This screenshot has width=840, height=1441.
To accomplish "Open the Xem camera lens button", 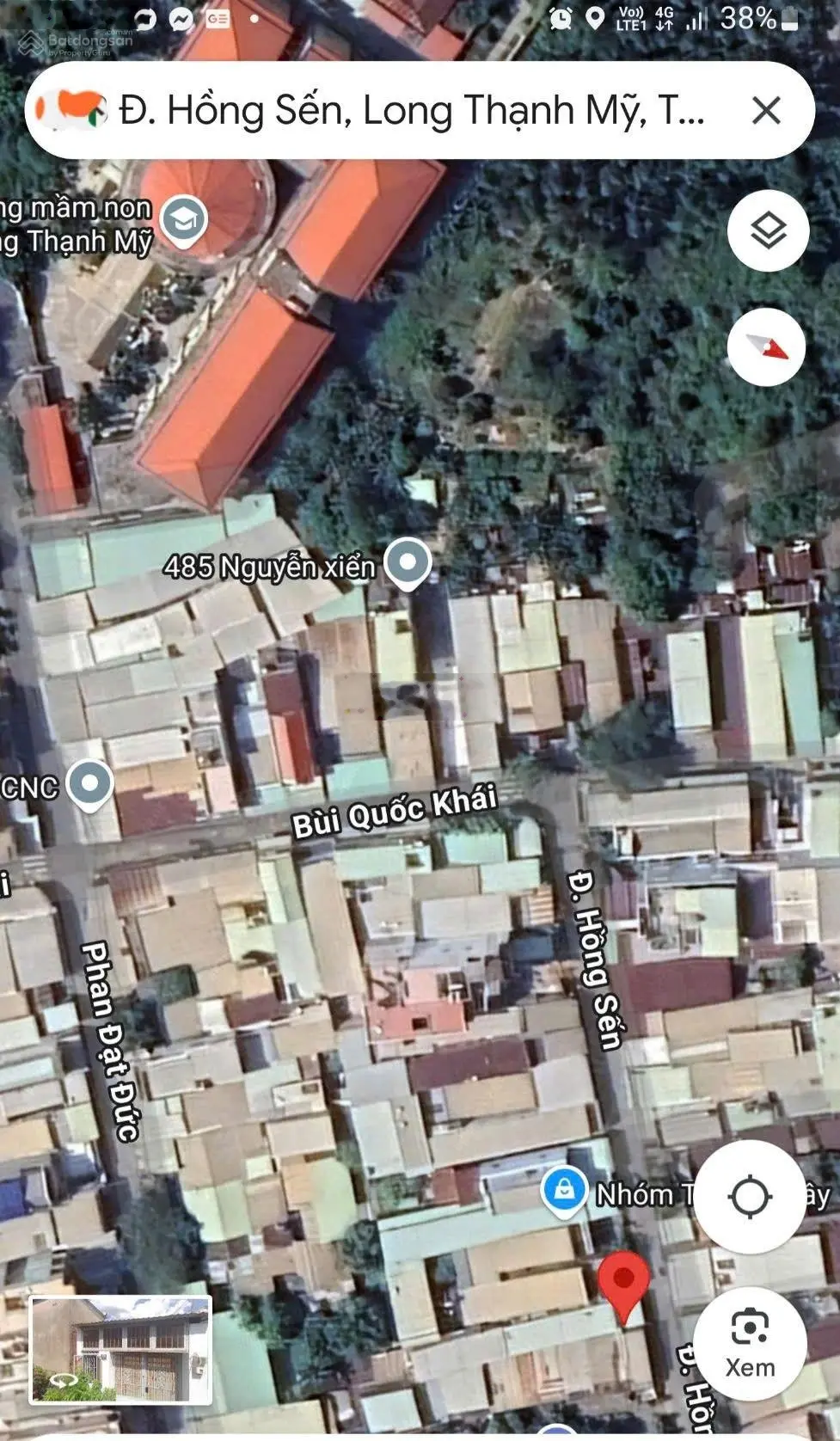I will click(750, 1343).
